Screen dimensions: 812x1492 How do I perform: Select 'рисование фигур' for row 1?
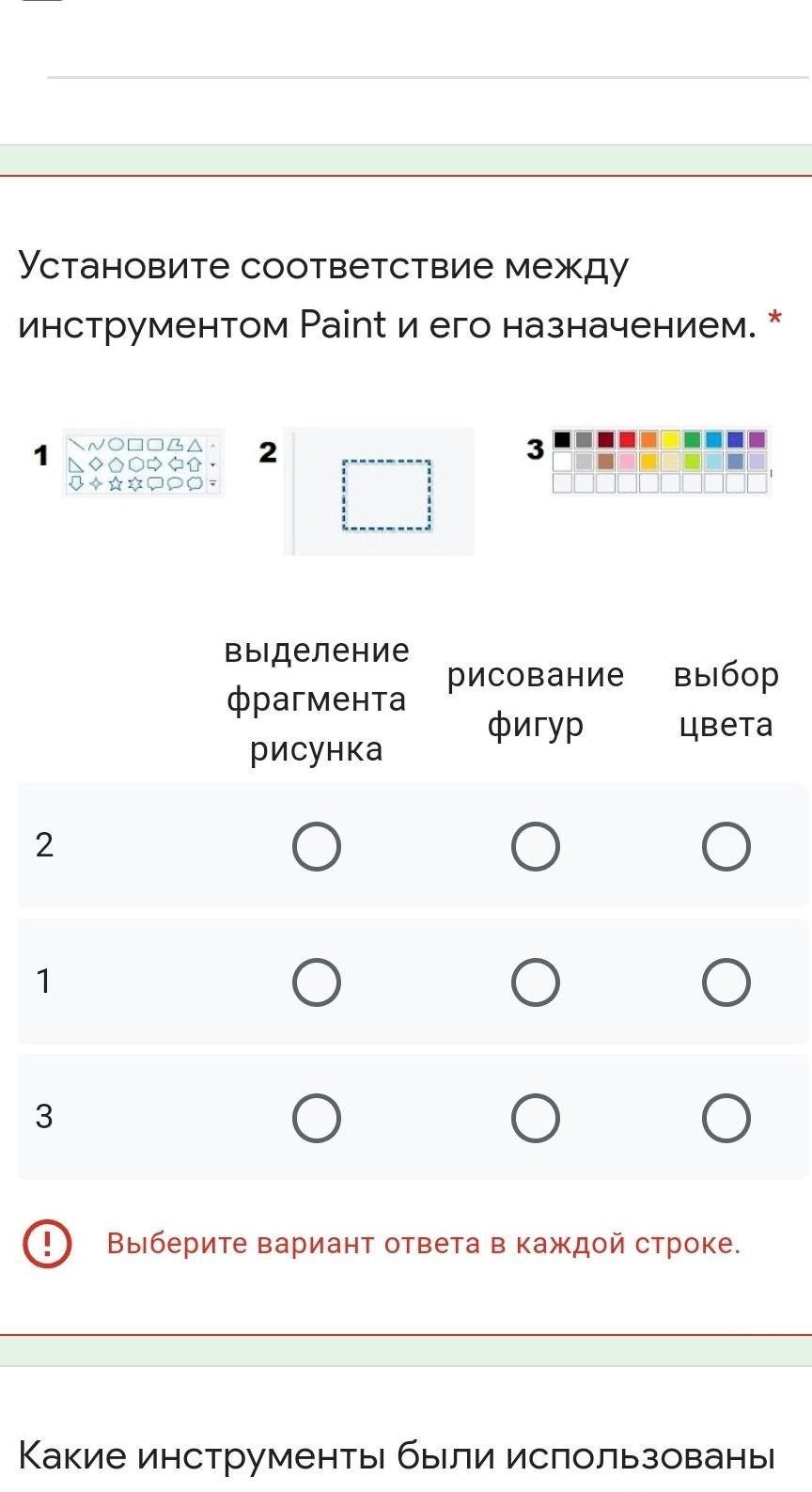[536, 982]
